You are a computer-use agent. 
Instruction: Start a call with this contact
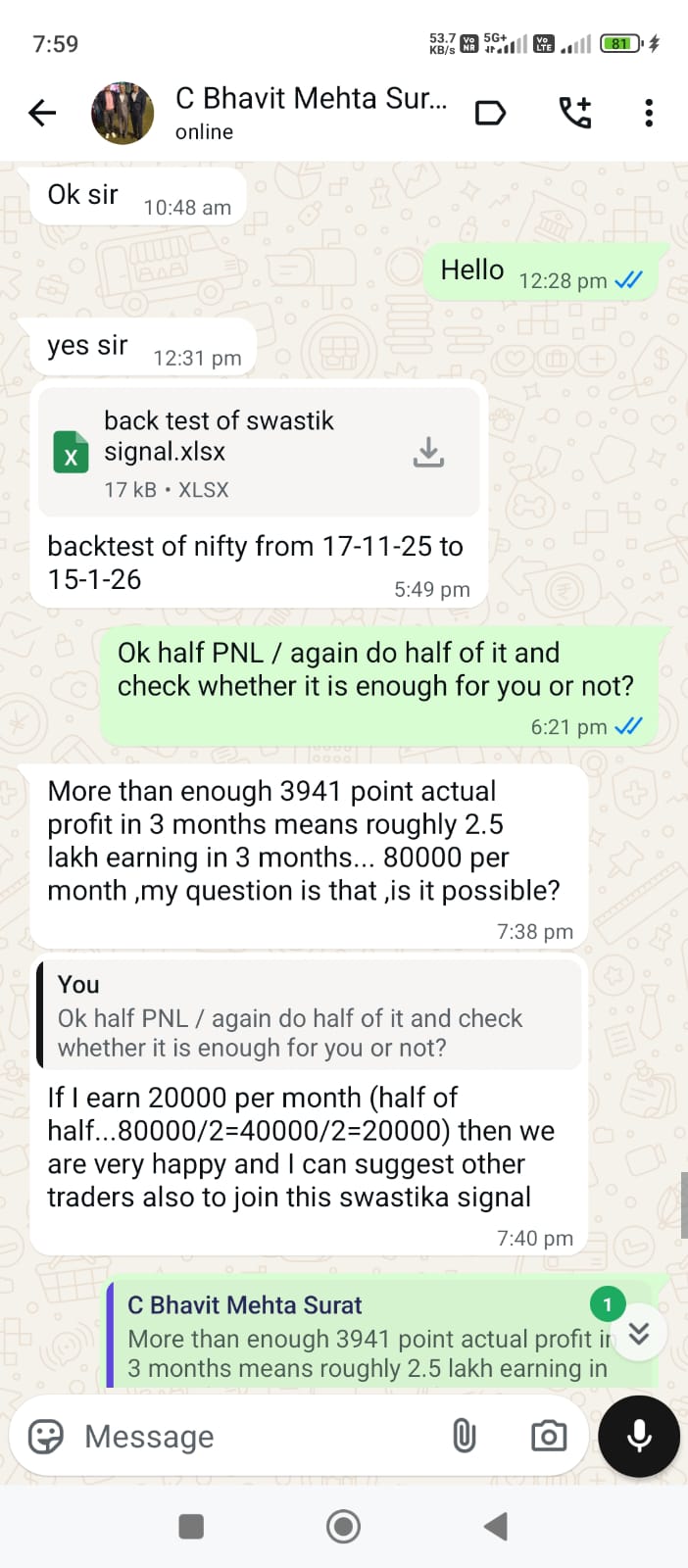click(x=575, y=114)
